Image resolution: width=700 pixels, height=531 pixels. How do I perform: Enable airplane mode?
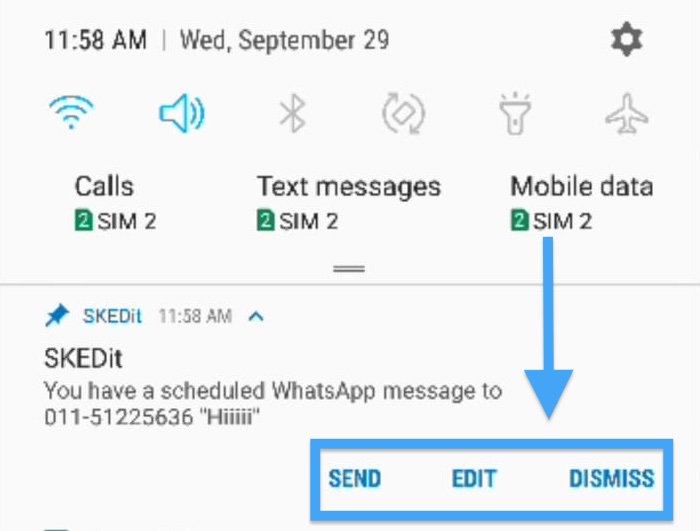(x=627, y=115)
